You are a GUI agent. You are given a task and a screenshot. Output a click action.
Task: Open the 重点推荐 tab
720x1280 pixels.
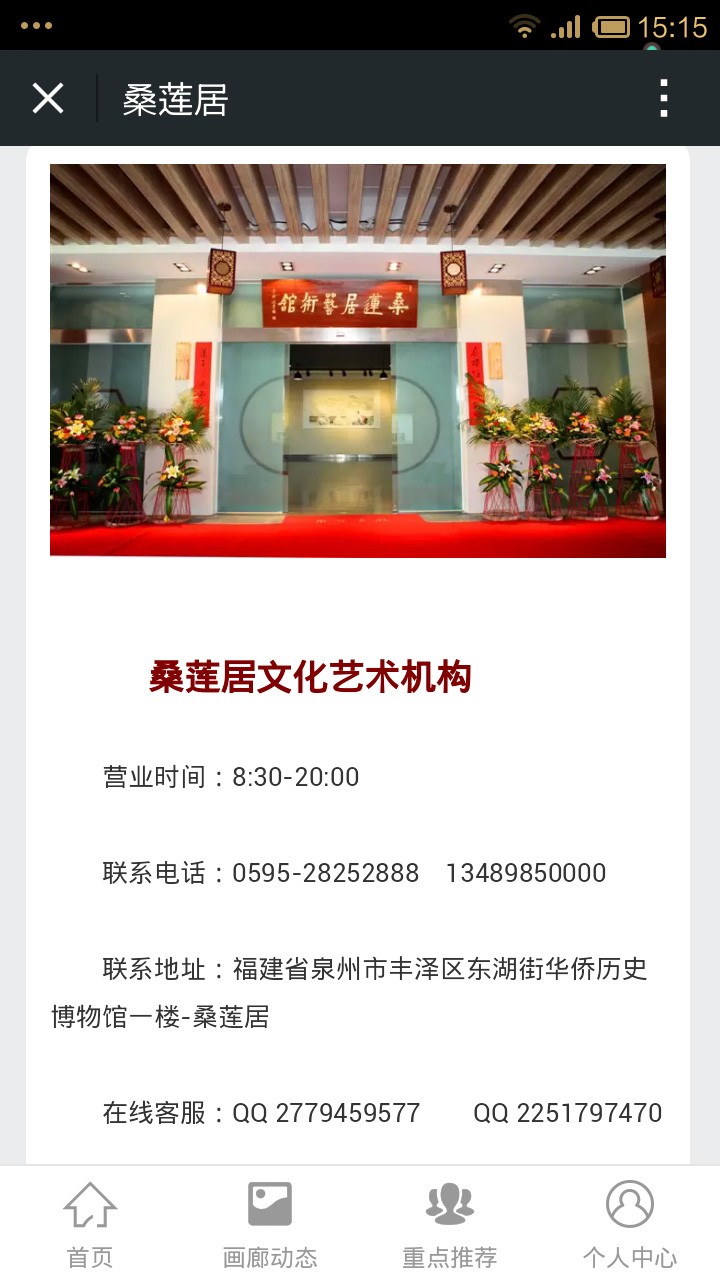coord(450,1224)
